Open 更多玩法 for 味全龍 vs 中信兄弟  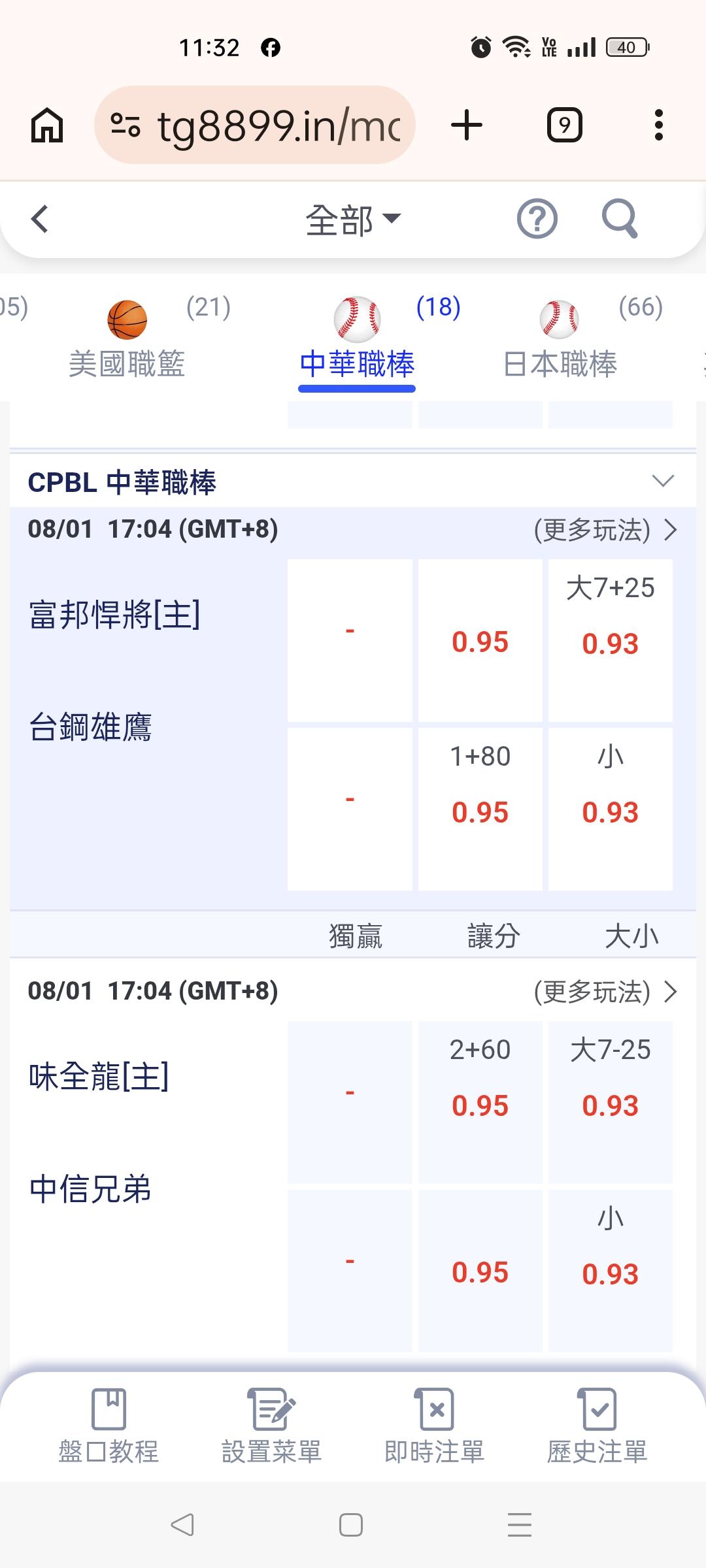coord(605,992)
